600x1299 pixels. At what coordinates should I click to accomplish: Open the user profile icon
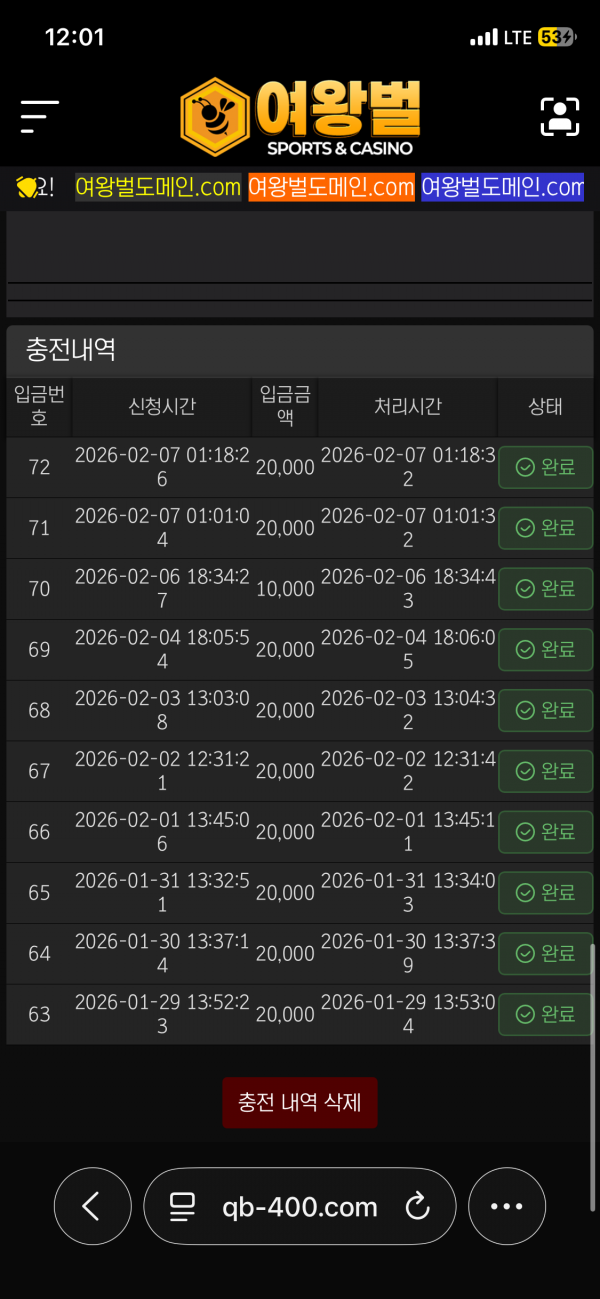click(x=560, y=117)
